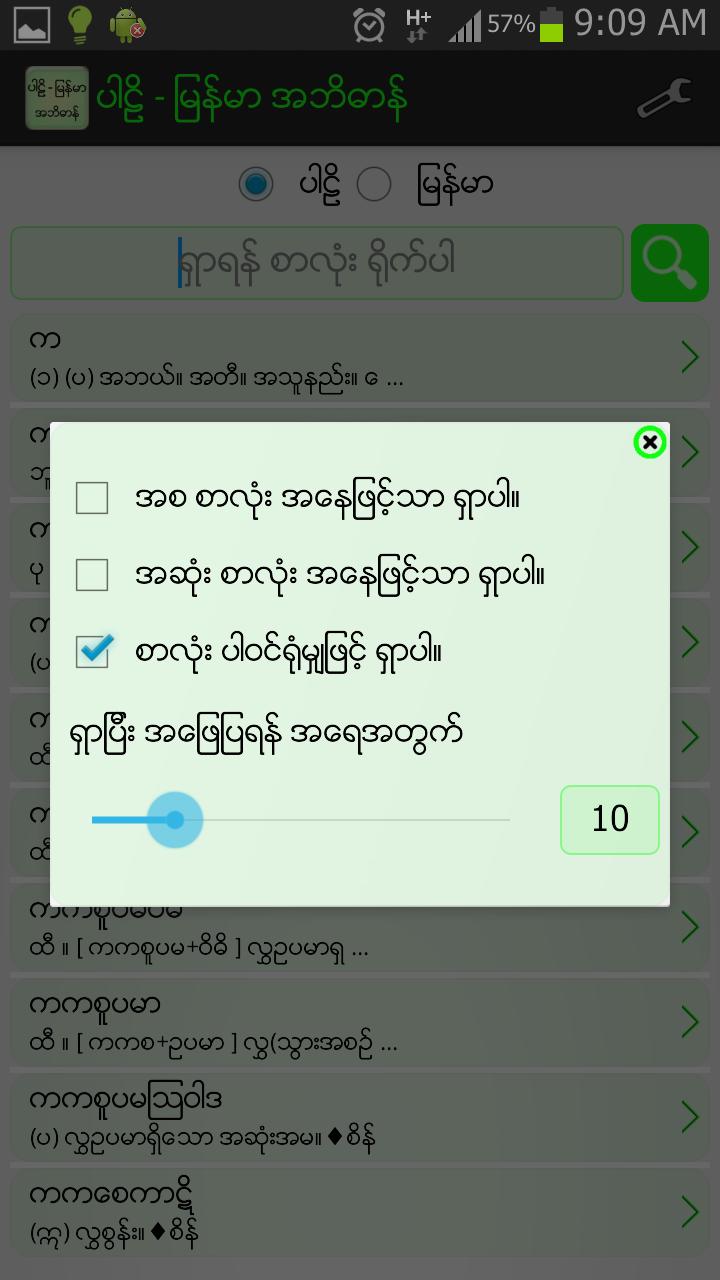Select the မြန်မာ radio button
Viewport: 720px width, 1280px height.
(x=374, y=184)
